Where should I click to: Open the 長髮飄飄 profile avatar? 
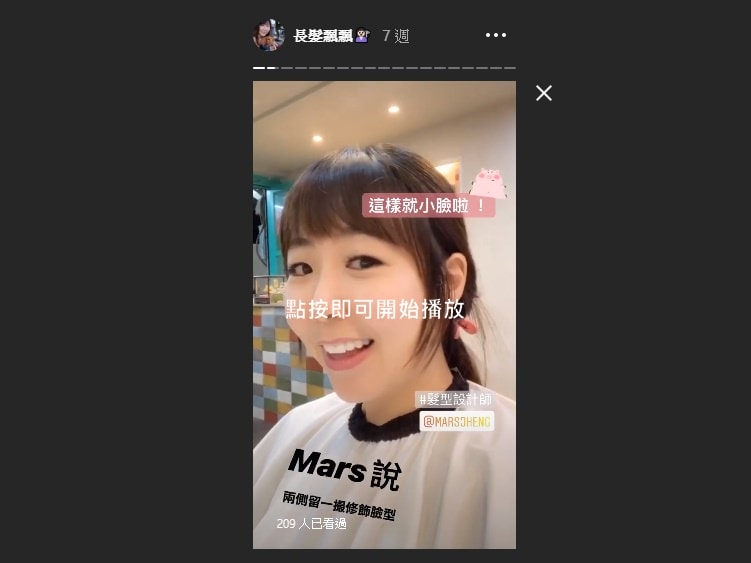tap(267, 35)
